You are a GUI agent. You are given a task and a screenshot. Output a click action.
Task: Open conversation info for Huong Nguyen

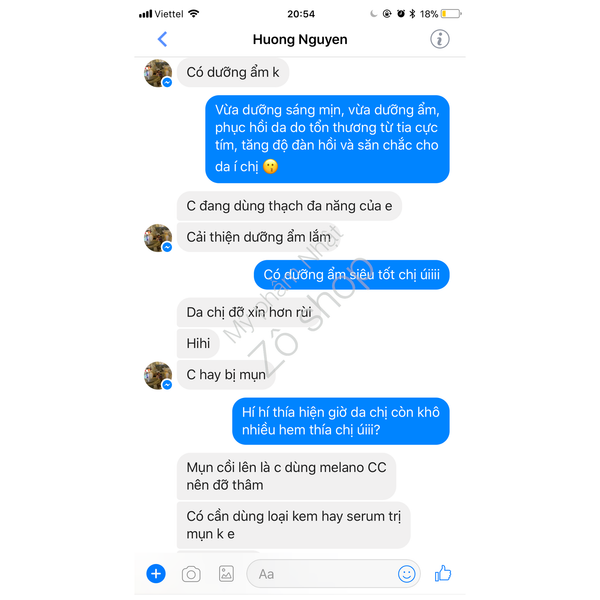coord(439,40)
